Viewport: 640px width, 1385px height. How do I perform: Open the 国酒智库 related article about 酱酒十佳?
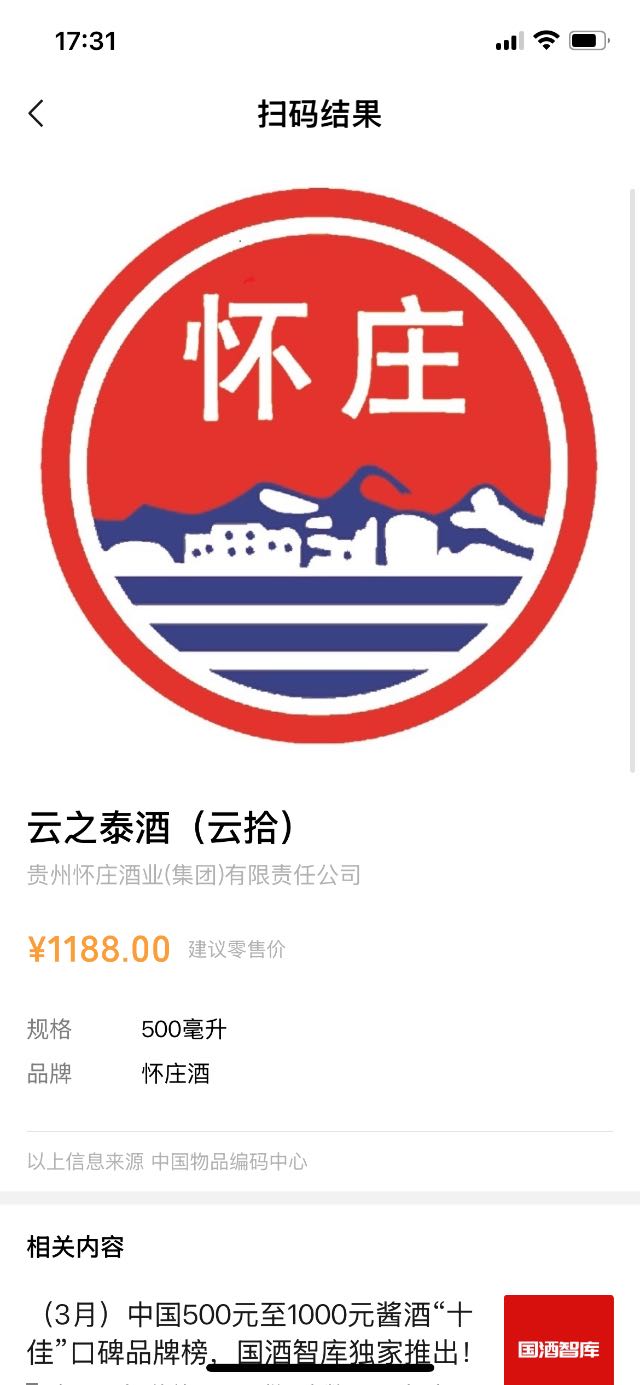[x=250, y=1332]
